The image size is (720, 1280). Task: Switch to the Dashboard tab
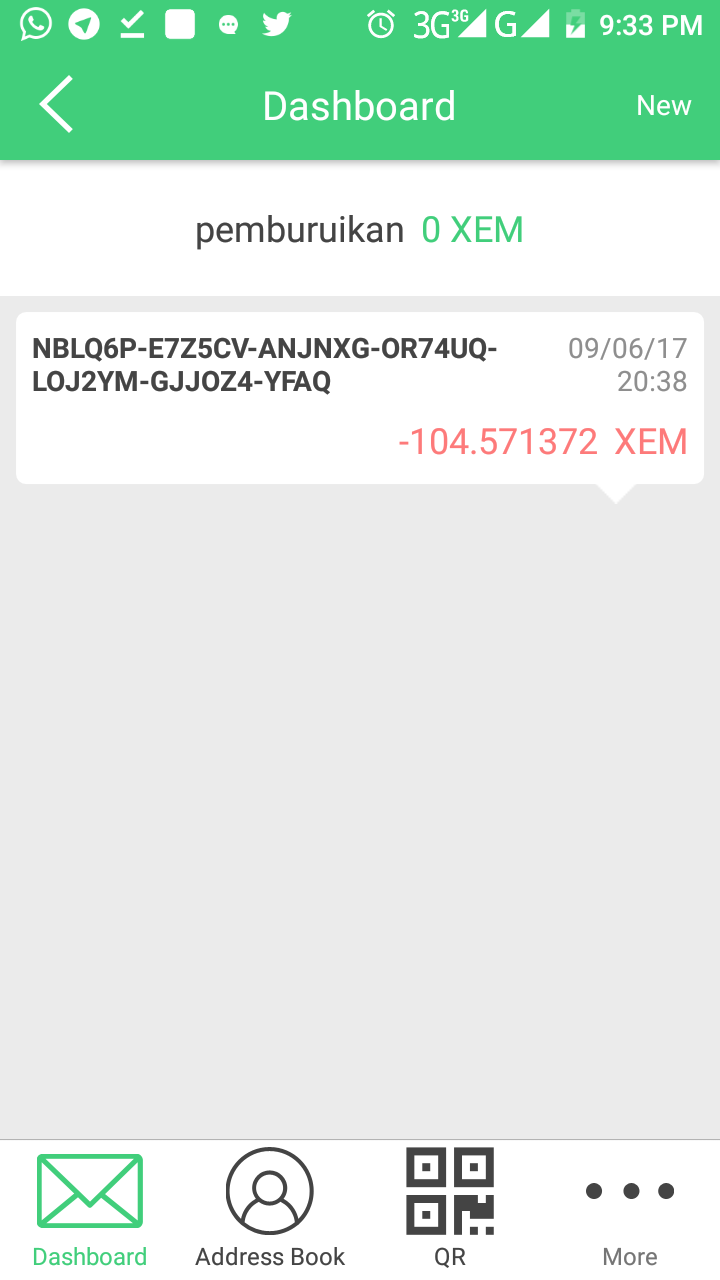[90, 1210]
